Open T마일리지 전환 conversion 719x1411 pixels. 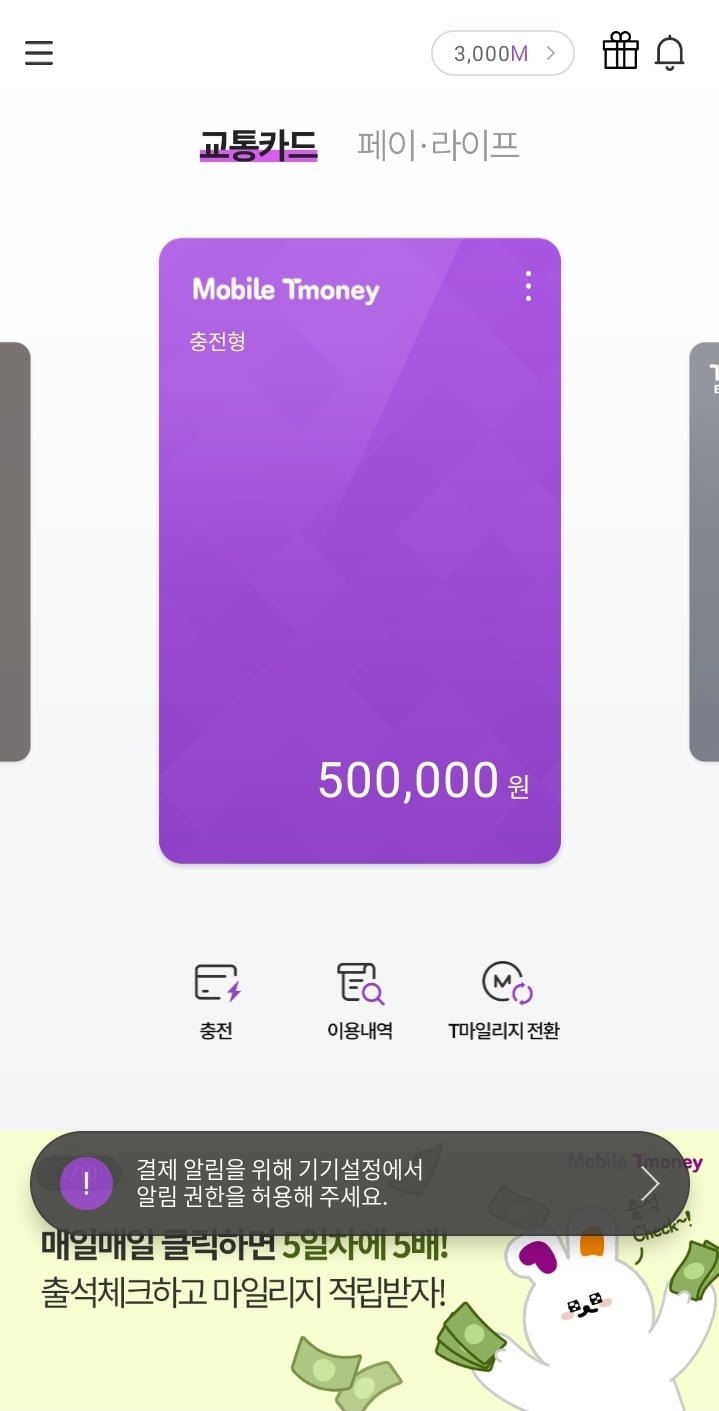tap(504, 1001)
